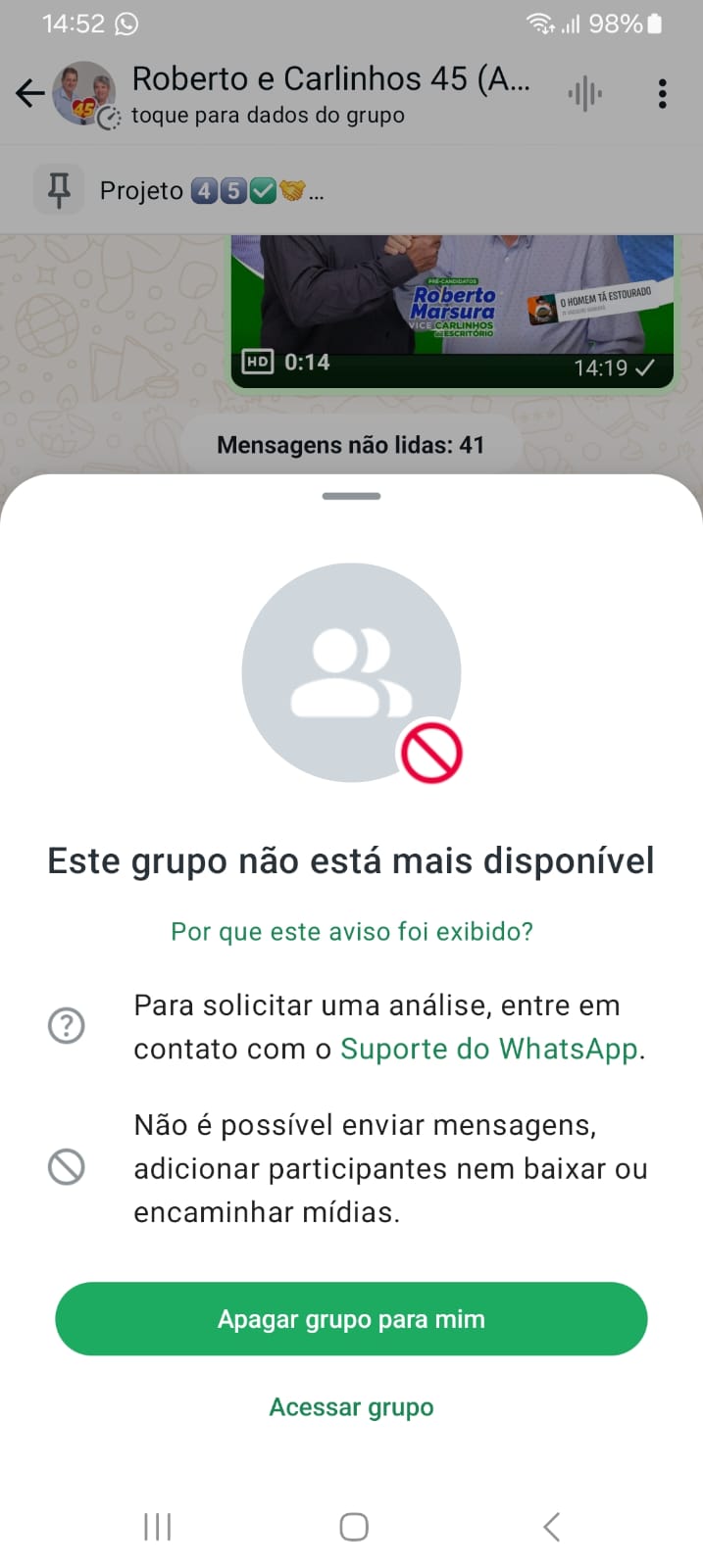The image size is (703, 1568).
Task: Select "Acessar grupo" option
Action: tap(351, 1407)
